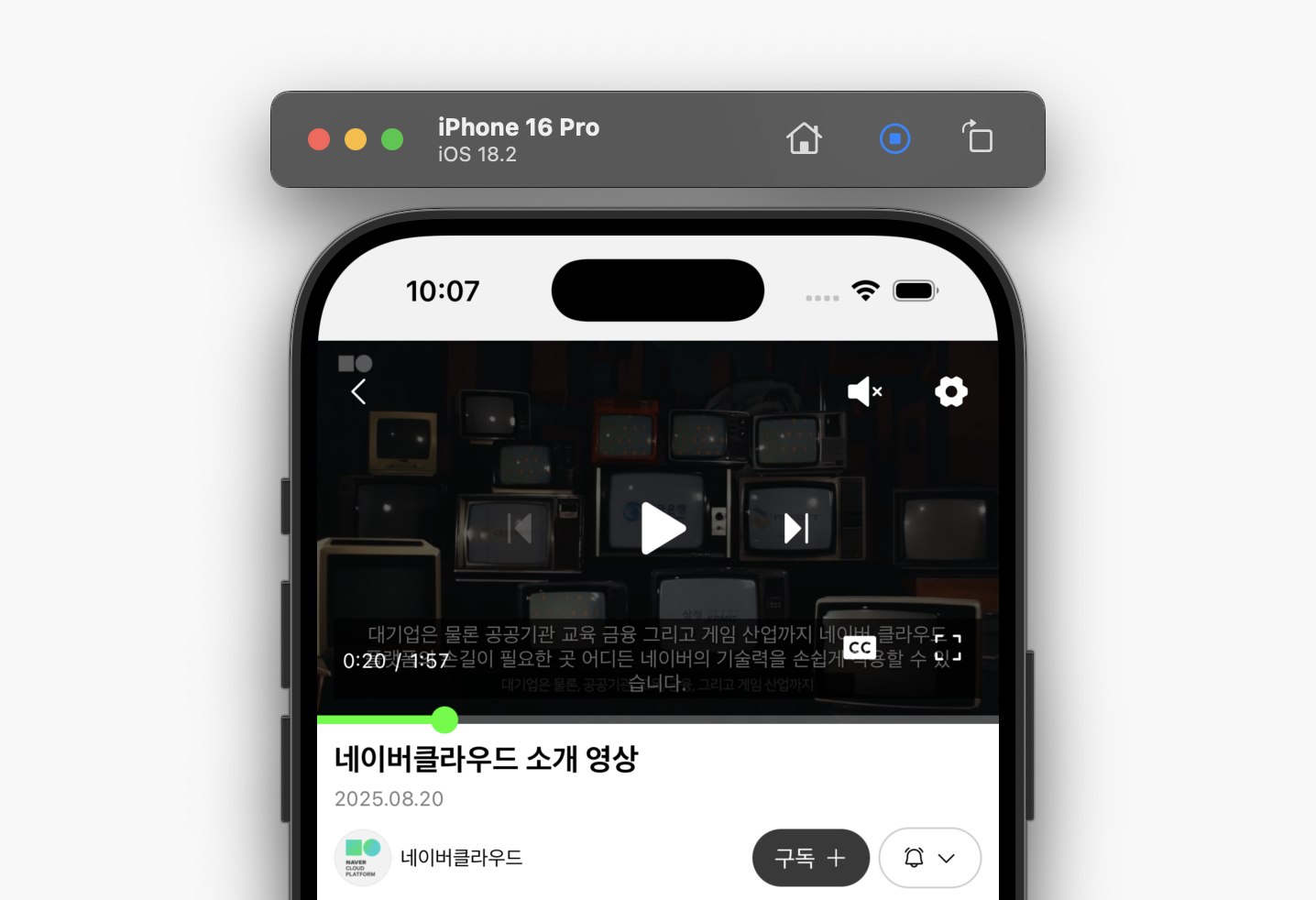Rotate the simulator device

[978, 138]
